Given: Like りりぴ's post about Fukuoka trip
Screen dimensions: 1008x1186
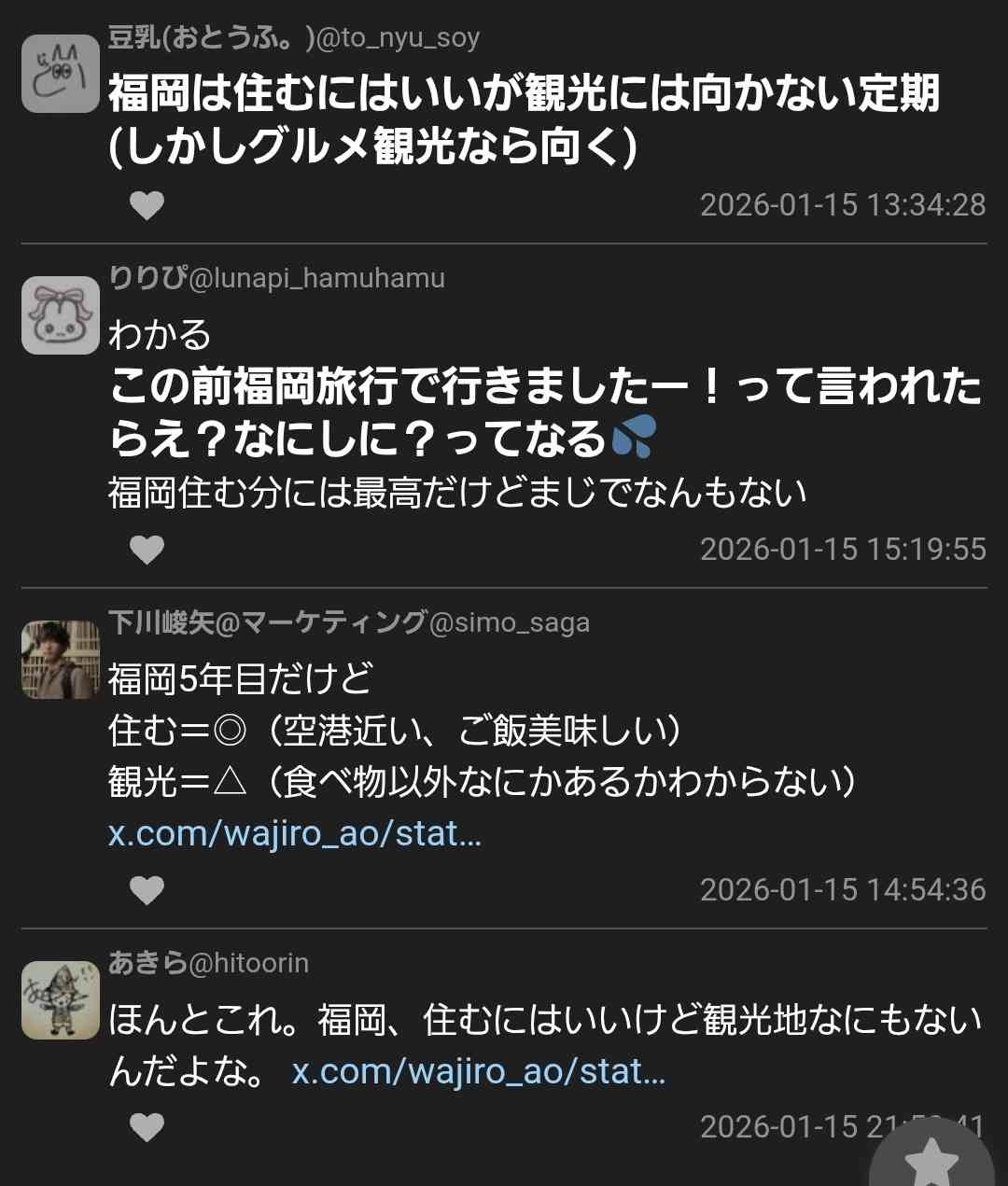Looking at the screenshot, I should 147,550.
